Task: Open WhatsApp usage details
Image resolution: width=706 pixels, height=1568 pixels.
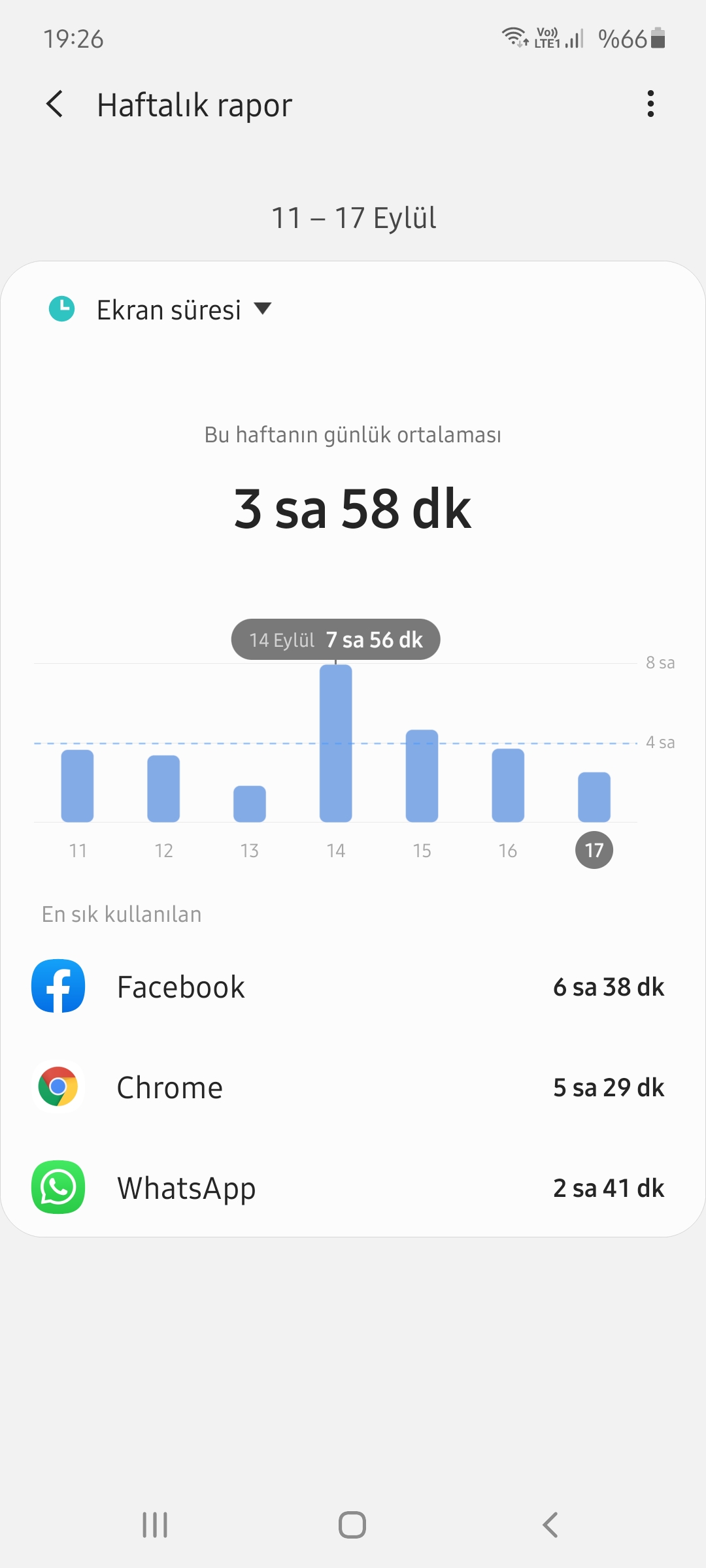Action: [353, 1187]
